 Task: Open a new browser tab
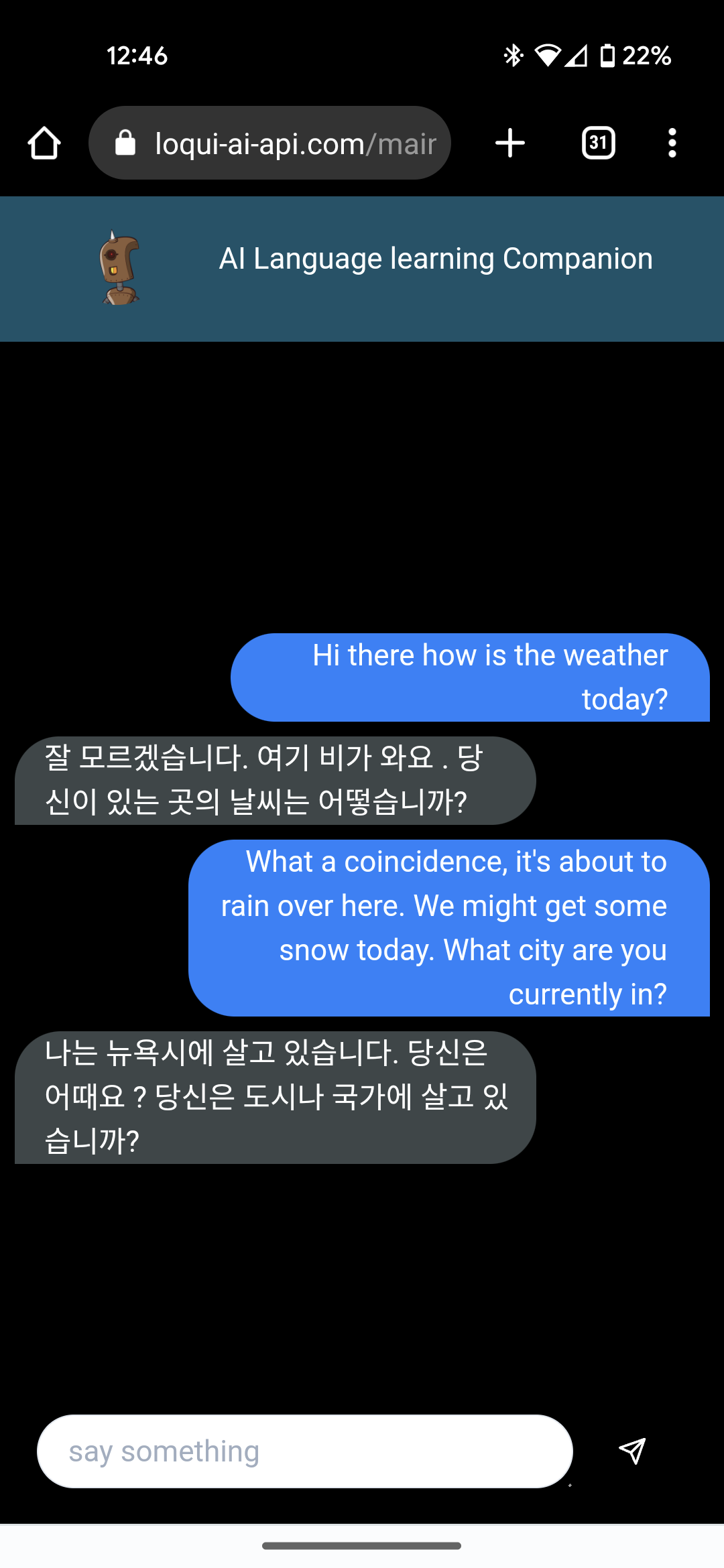[510, 143]
